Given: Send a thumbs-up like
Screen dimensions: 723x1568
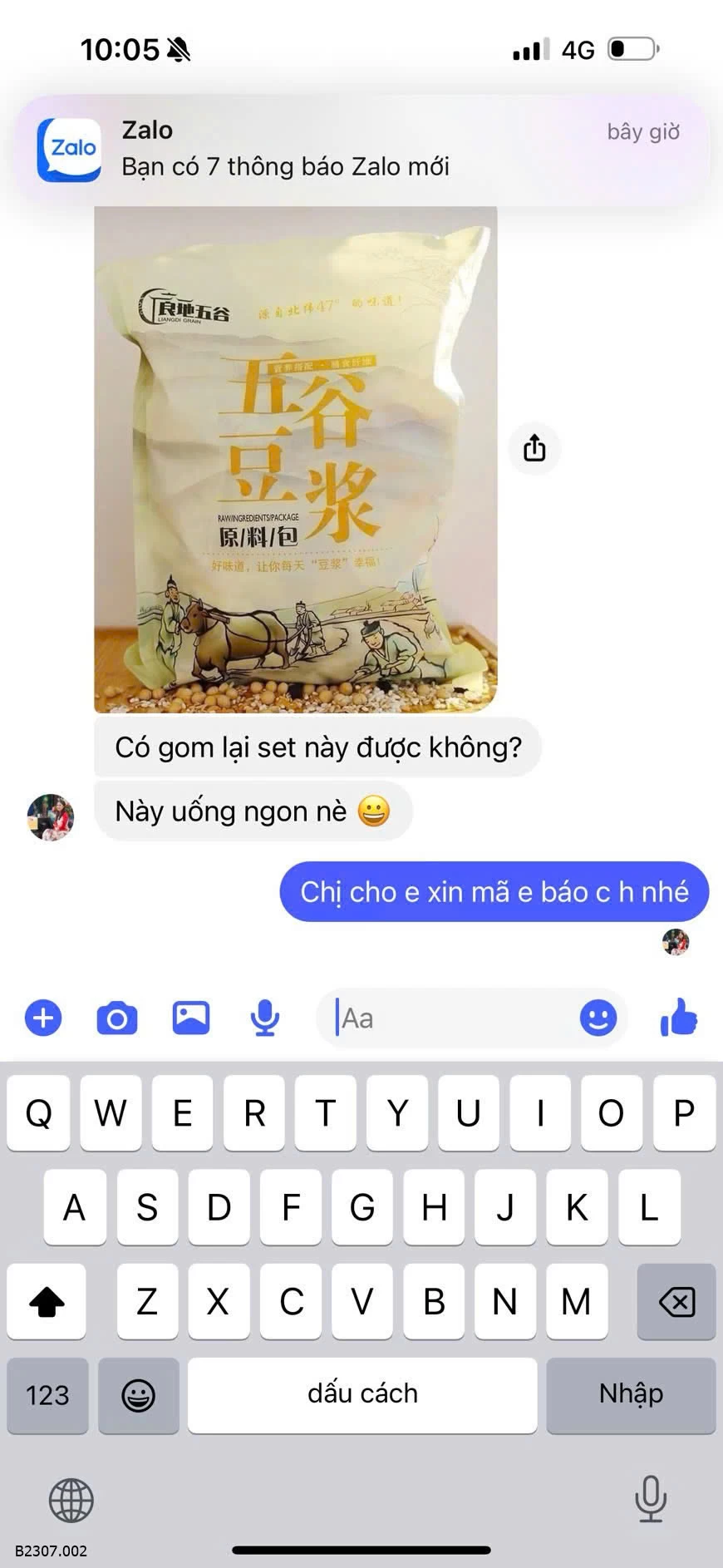Looking at the screenshot, I should 679,1017.
